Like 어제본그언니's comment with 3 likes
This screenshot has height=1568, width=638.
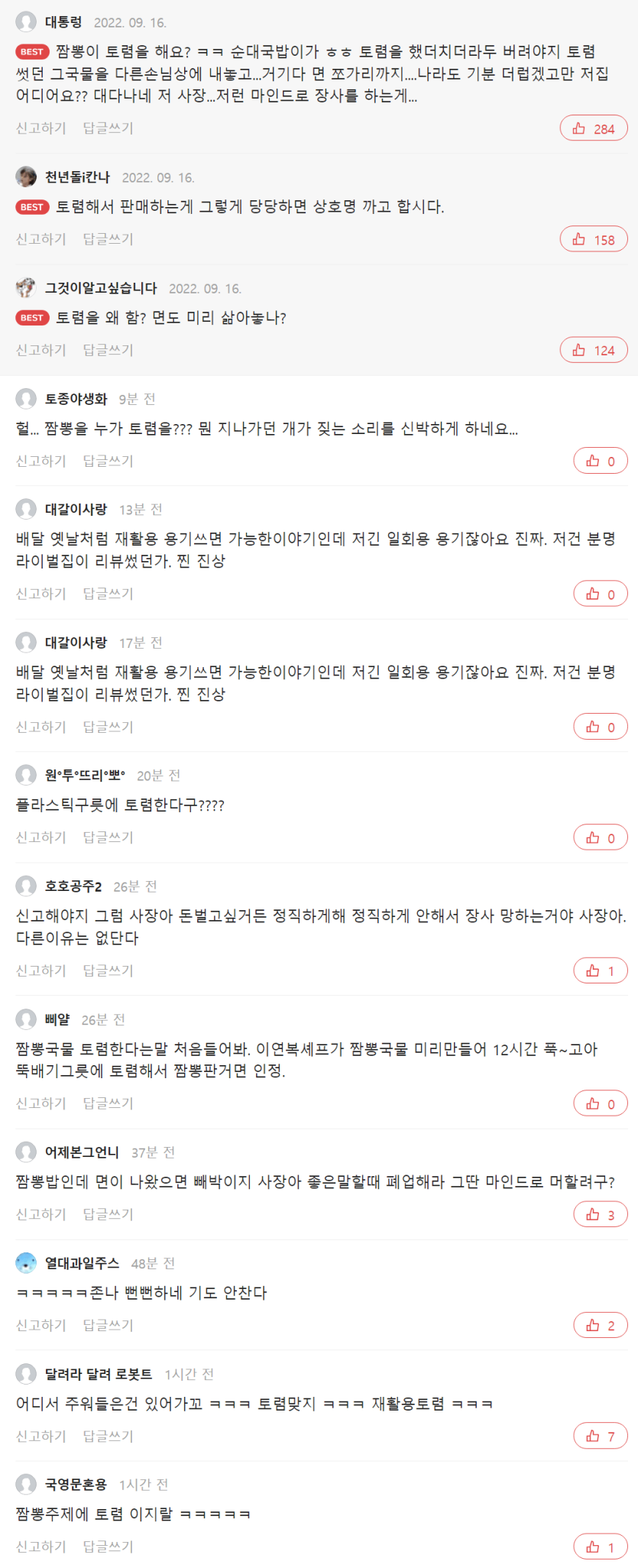point(601,1215)
